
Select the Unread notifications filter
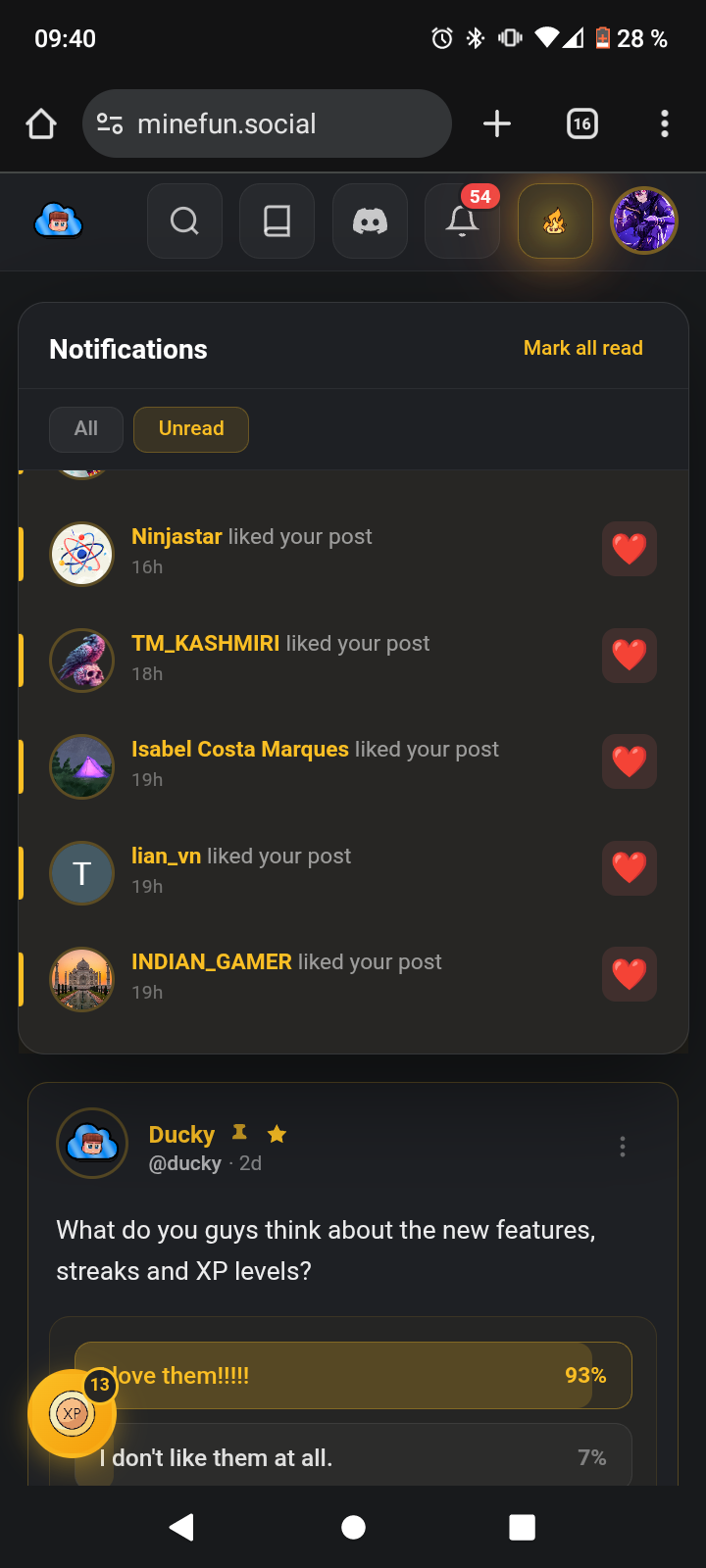[x=190, y=429]
